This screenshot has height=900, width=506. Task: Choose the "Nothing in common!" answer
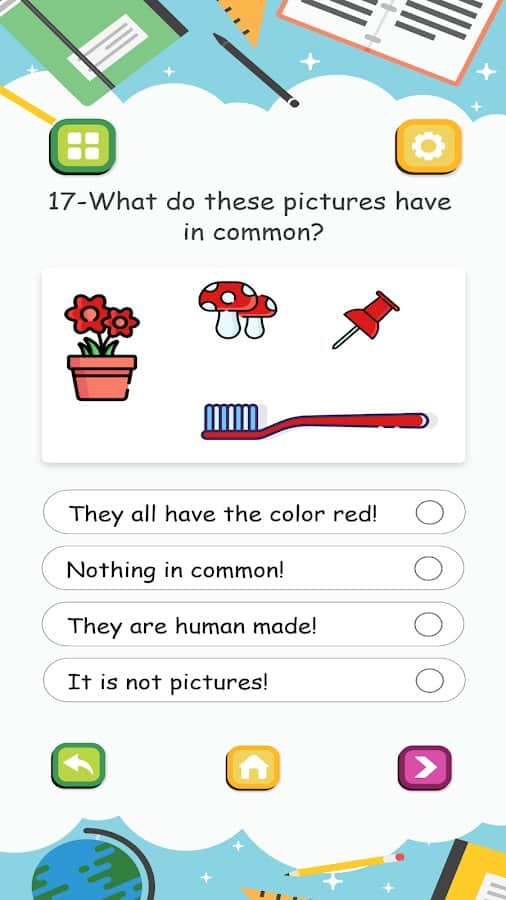(x=254, y=568)
